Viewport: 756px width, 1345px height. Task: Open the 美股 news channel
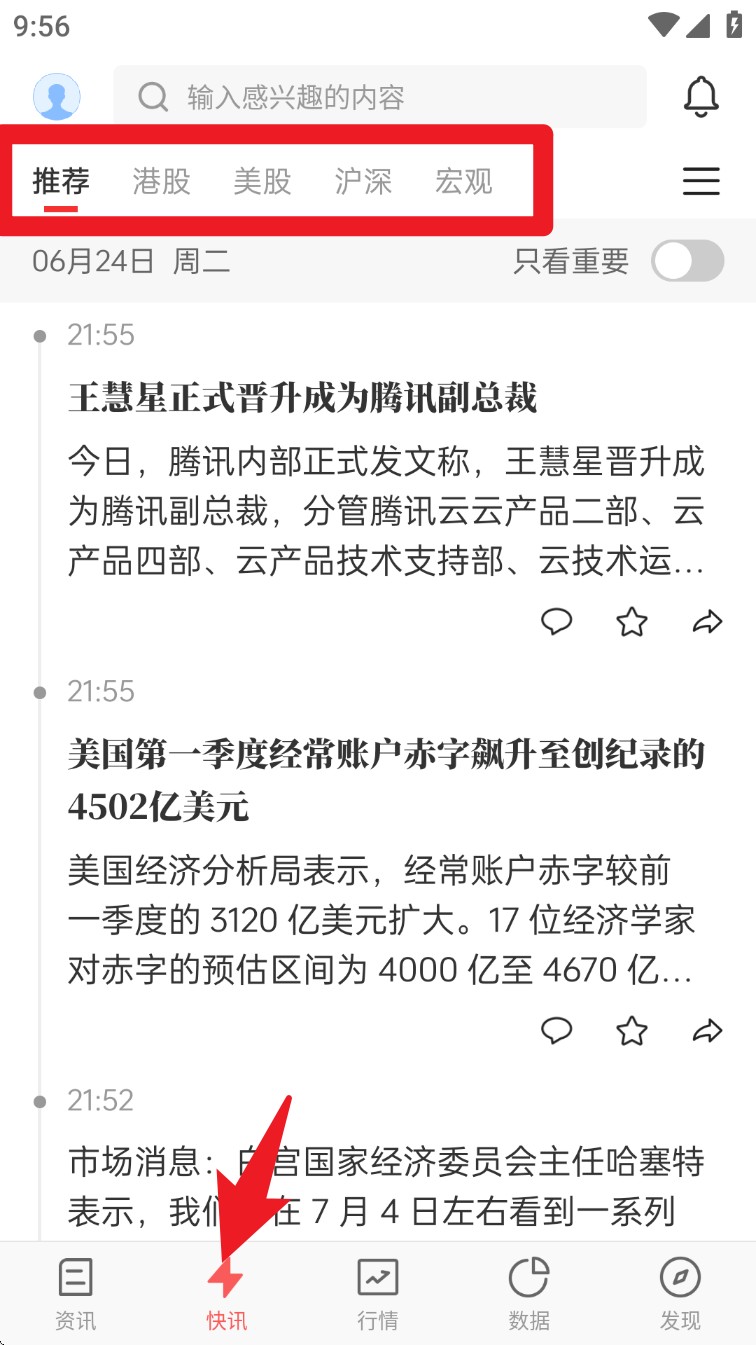coord(262,181)
